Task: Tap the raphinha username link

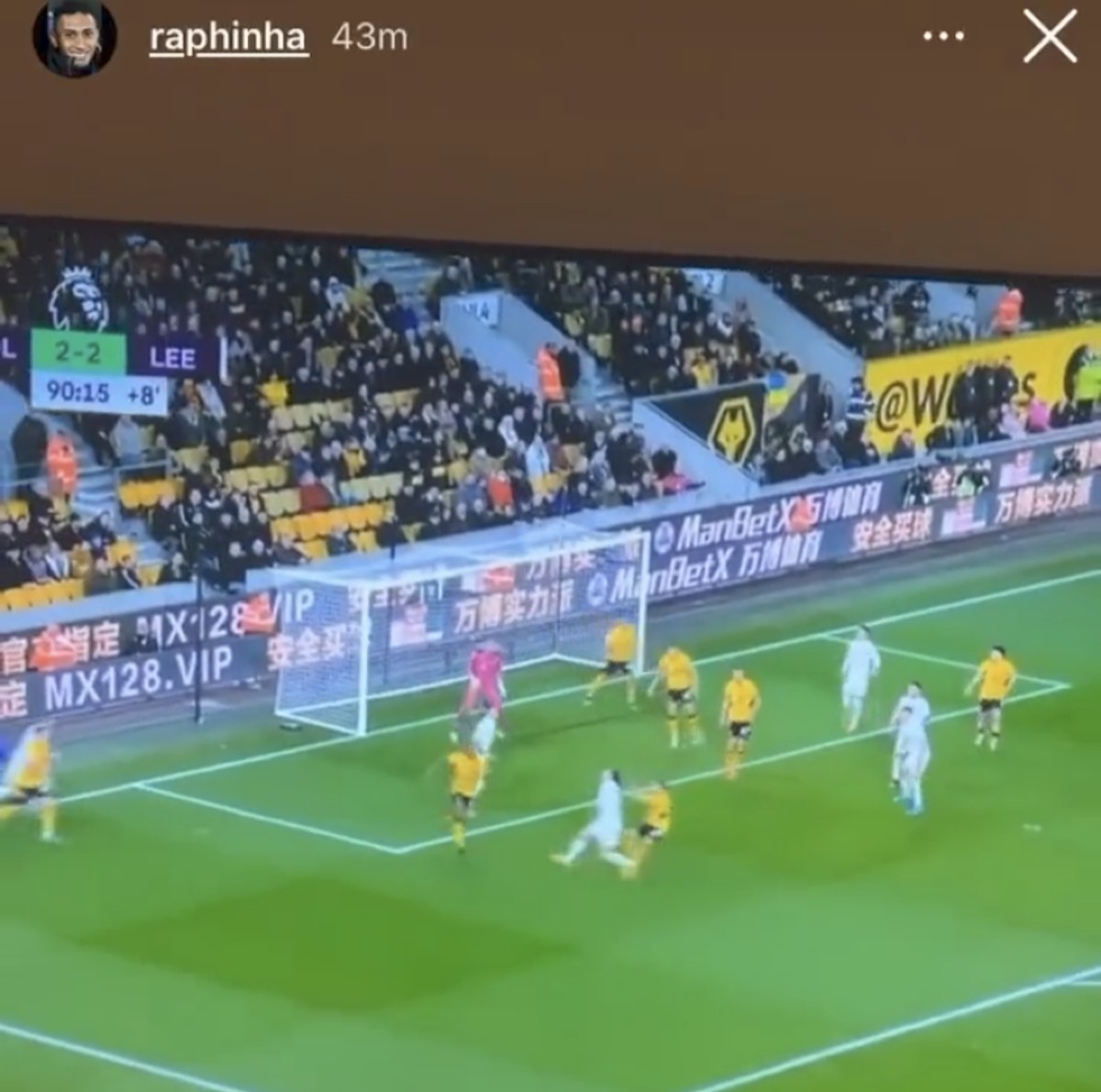Action: pyautogui.click(x=228, y=38)
